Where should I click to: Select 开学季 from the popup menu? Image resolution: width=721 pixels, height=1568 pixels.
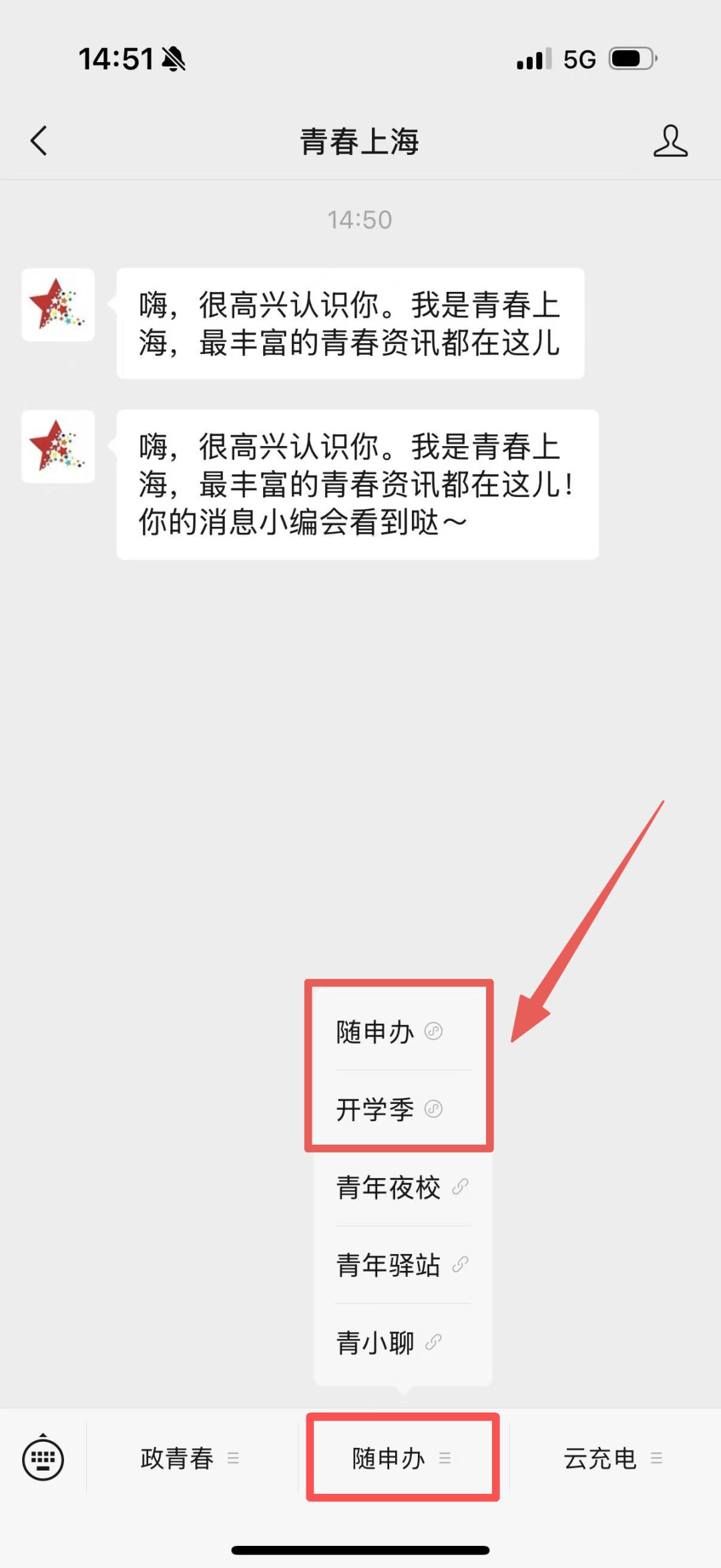pos(389,1110)
